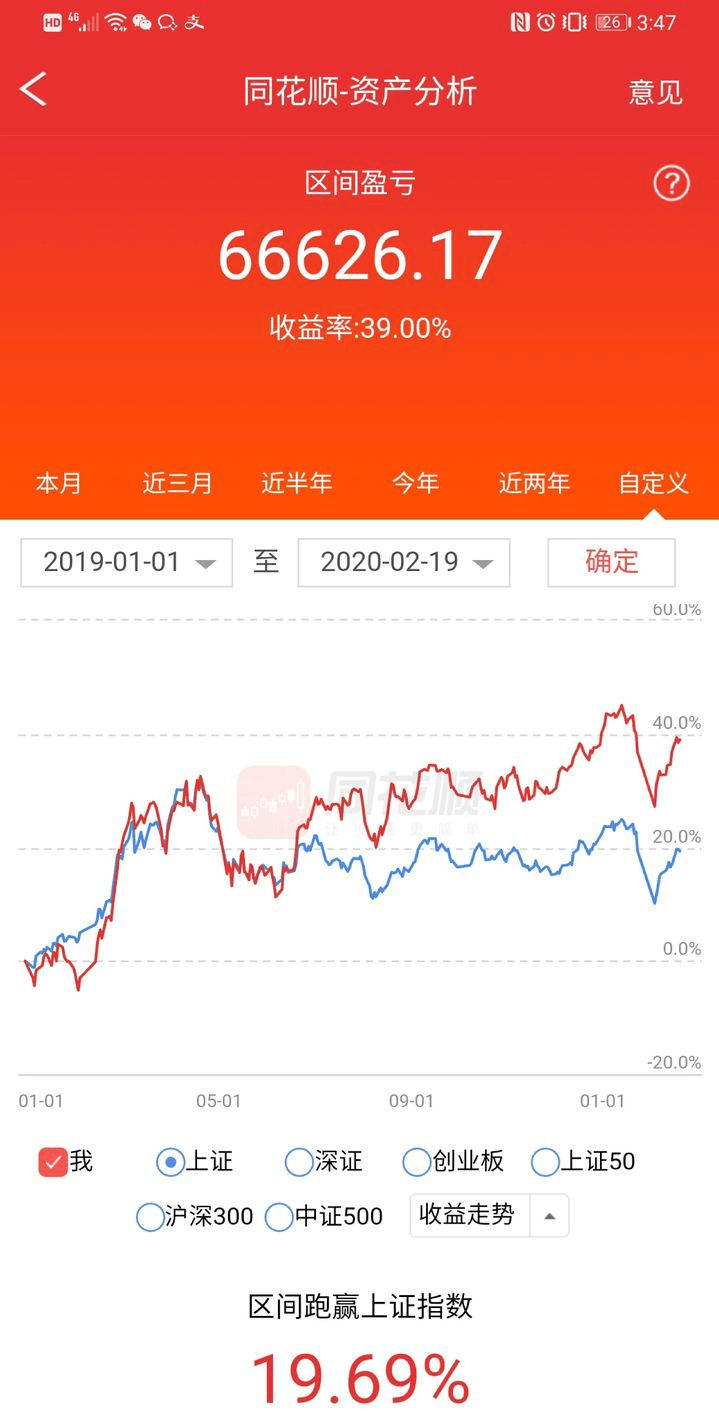Viewport: 719px width, 1414px height.
Task: Select the 沪深300 radio option
Action: click(150, 1217)
